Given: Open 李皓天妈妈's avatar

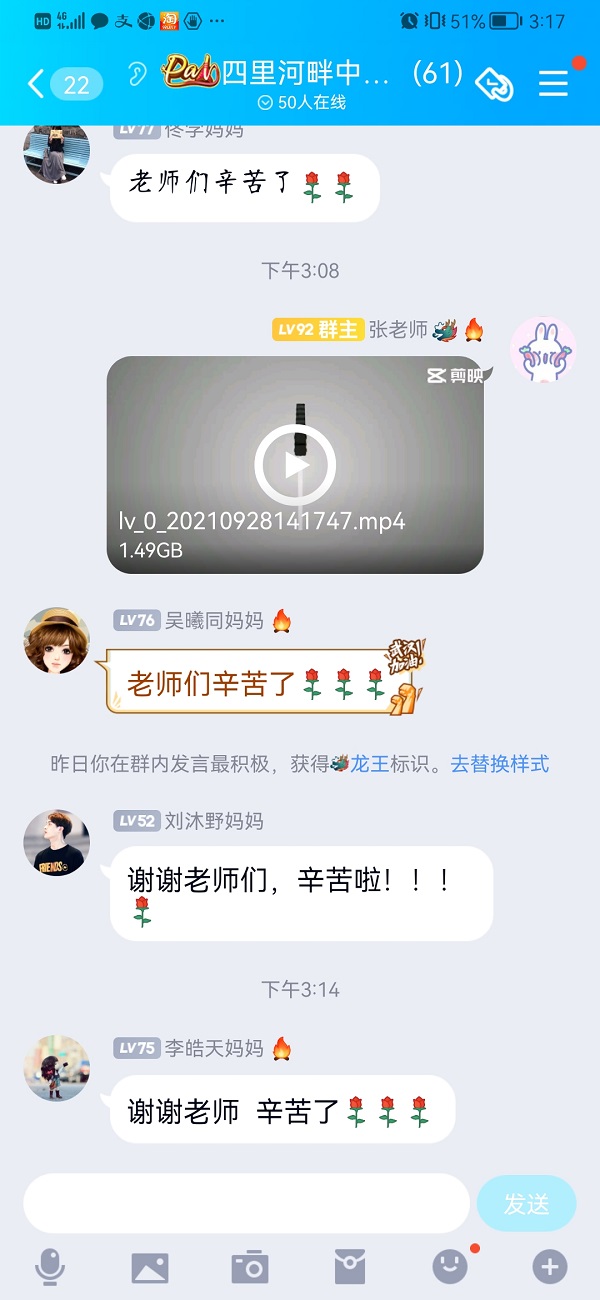Looking at the screenshot, I should point(57,1068).
